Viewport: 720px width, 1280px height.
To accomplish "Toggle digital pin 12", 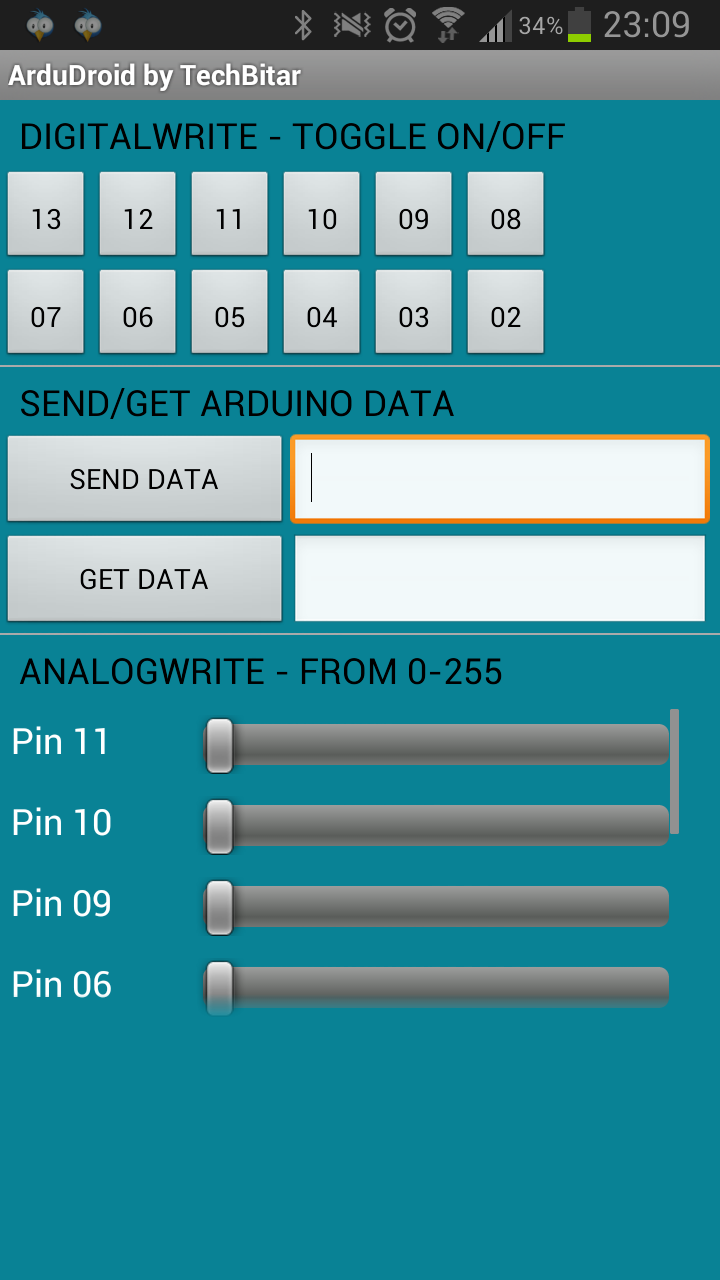I will 138,214.
